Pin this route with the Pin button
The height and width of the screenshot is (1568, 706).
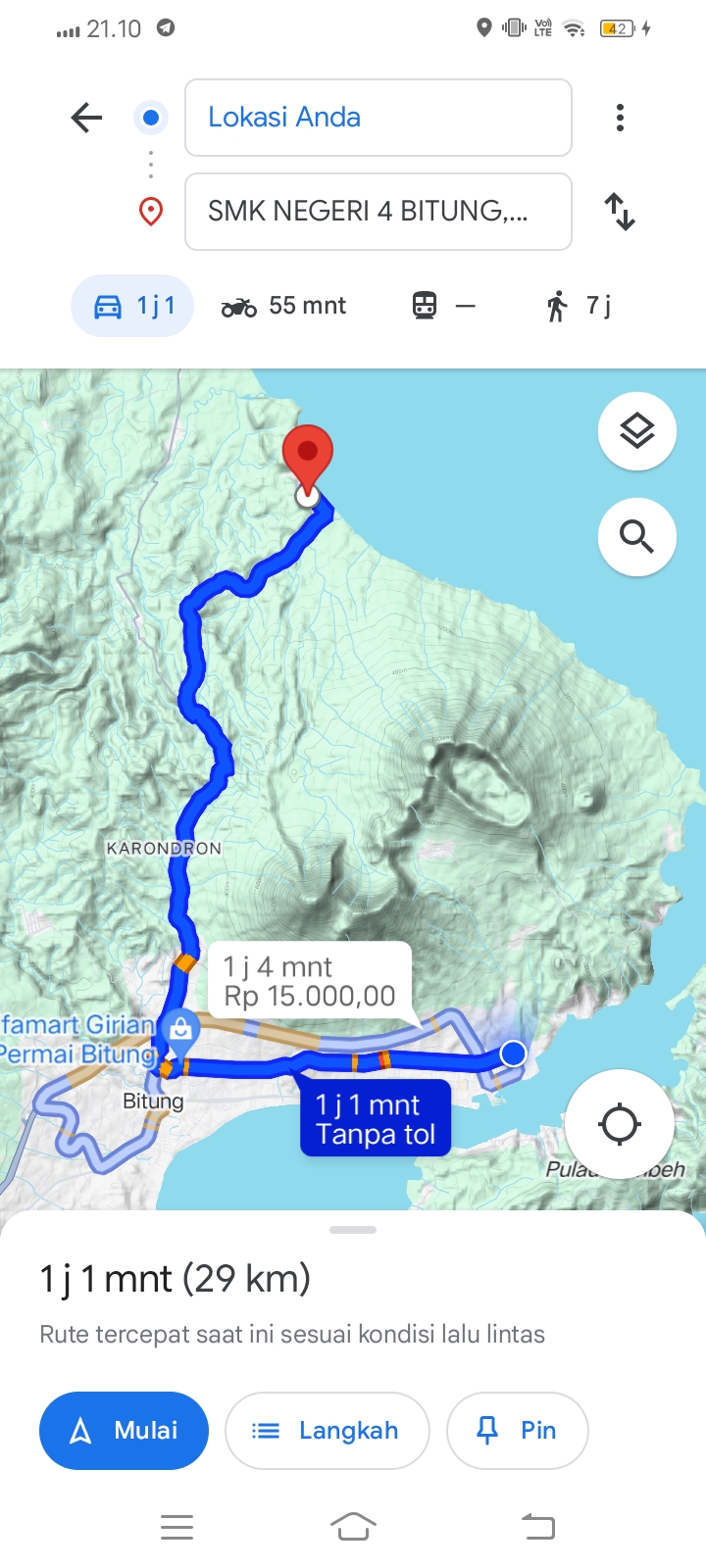pos(518,1431)
